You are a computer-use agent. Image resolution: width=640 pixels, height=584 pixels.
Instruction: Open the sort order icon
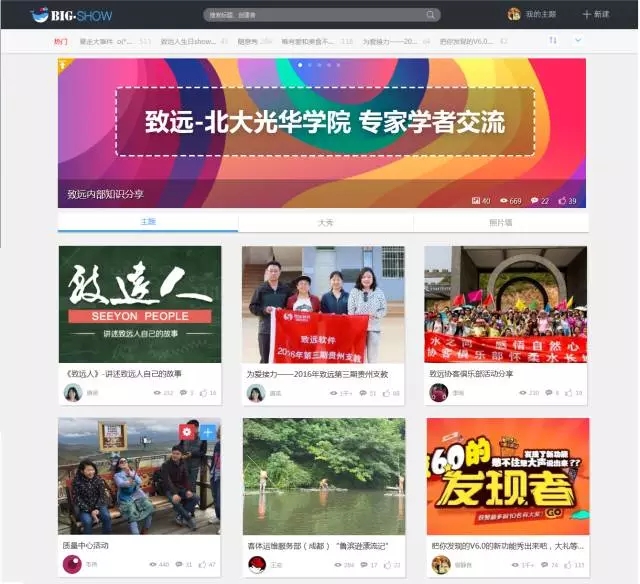click(x=553, y=41)
